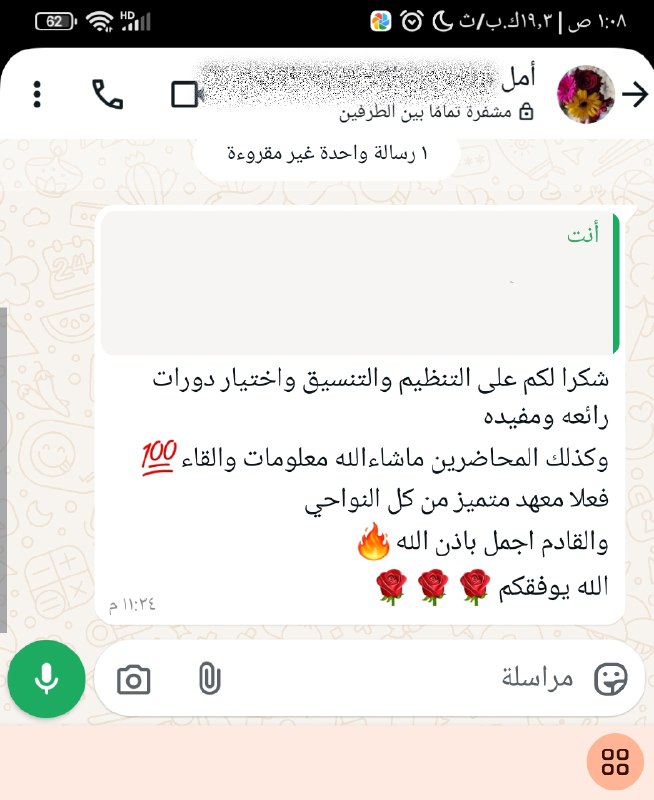Open the three-dot overflow menu

(x=37, y=94)
